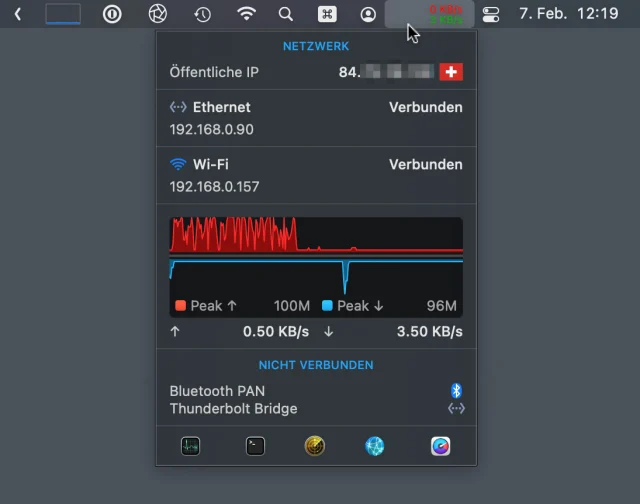This screenshot has height=504, width=640.
Task: Launch Terminal from the shortcut row
Action: point(255,446)
